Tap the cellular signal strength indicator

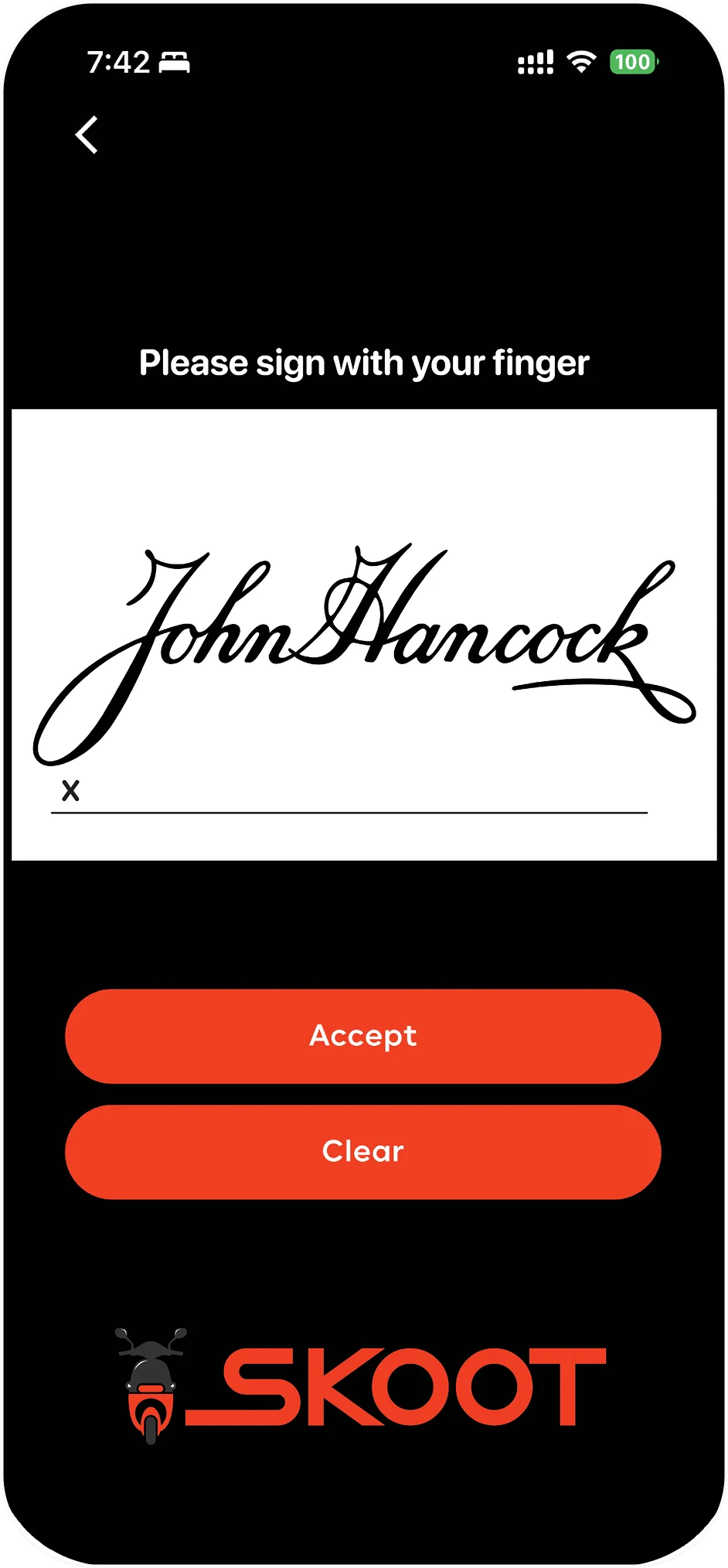[x=534, y=62]
